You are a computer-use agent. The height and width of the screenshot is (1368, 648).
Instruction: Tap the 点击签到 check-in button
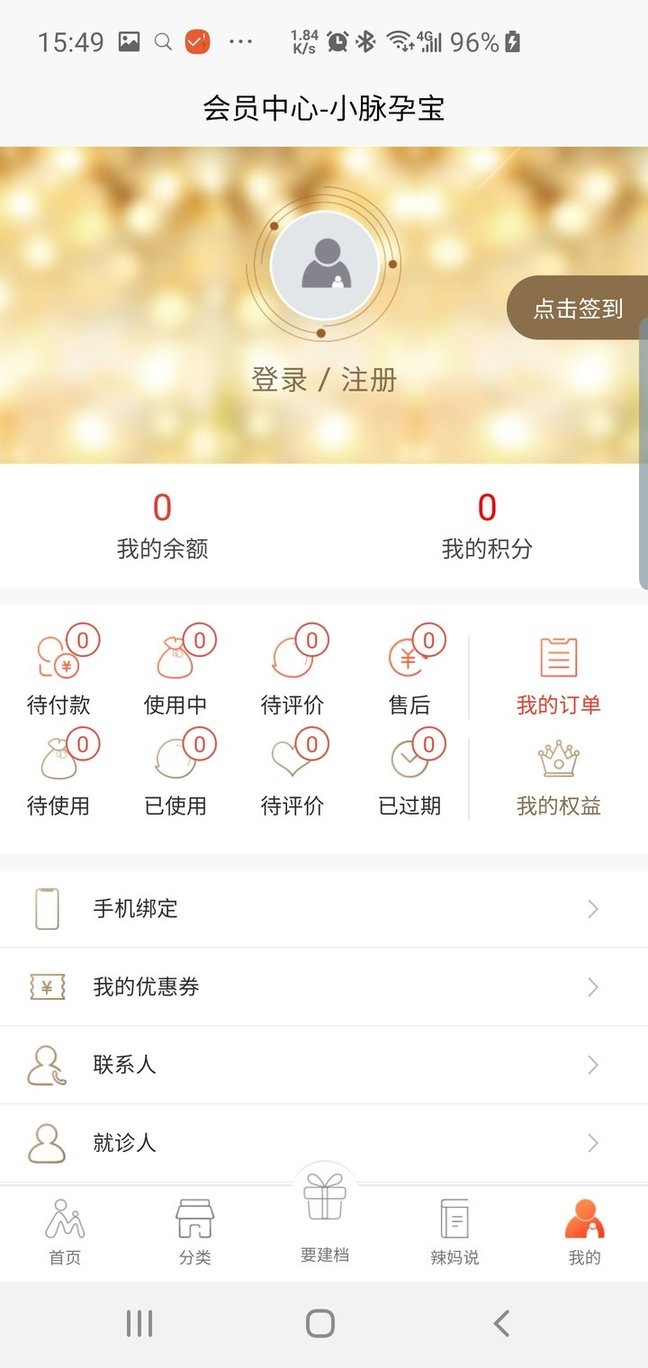pos(578,308)
